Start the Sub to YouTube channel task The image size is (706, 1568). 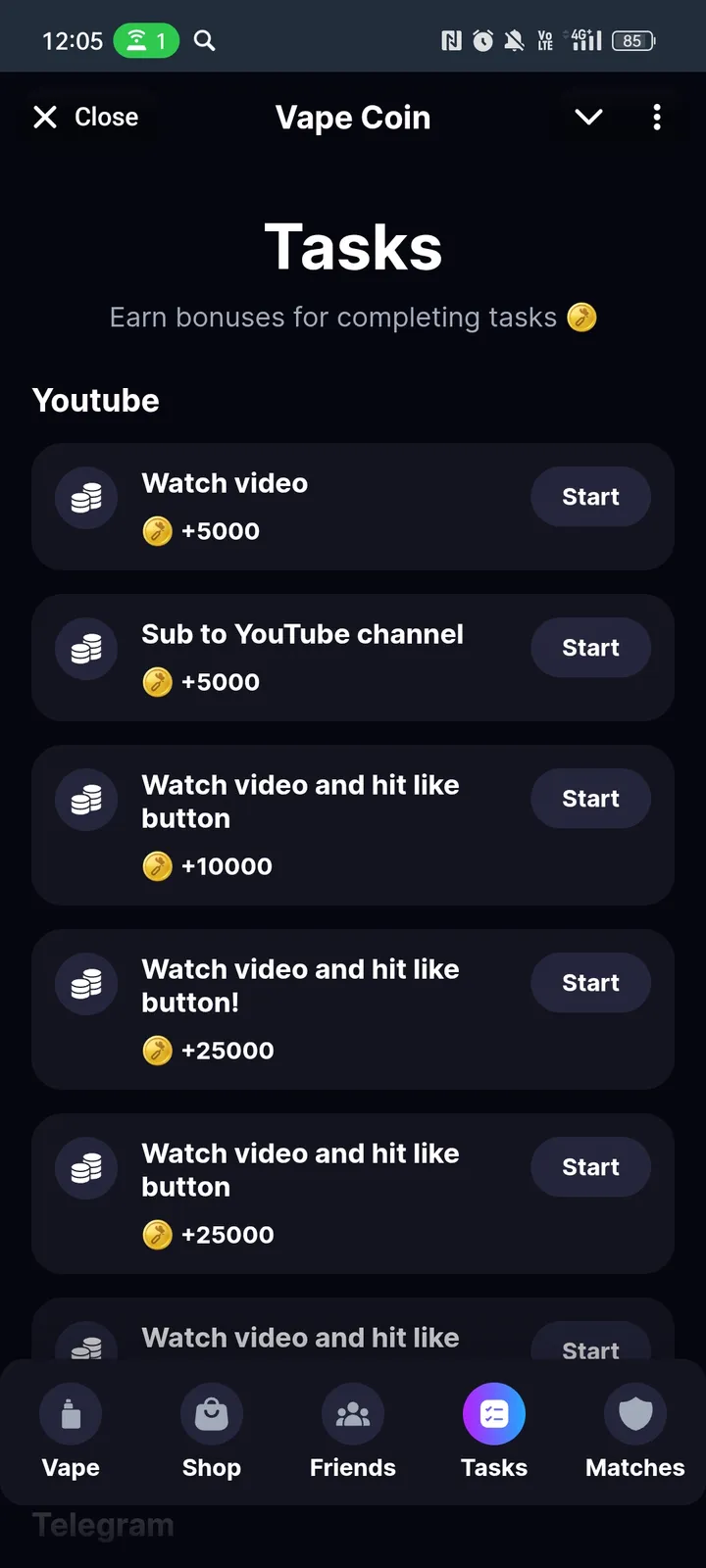click(589, 648)
